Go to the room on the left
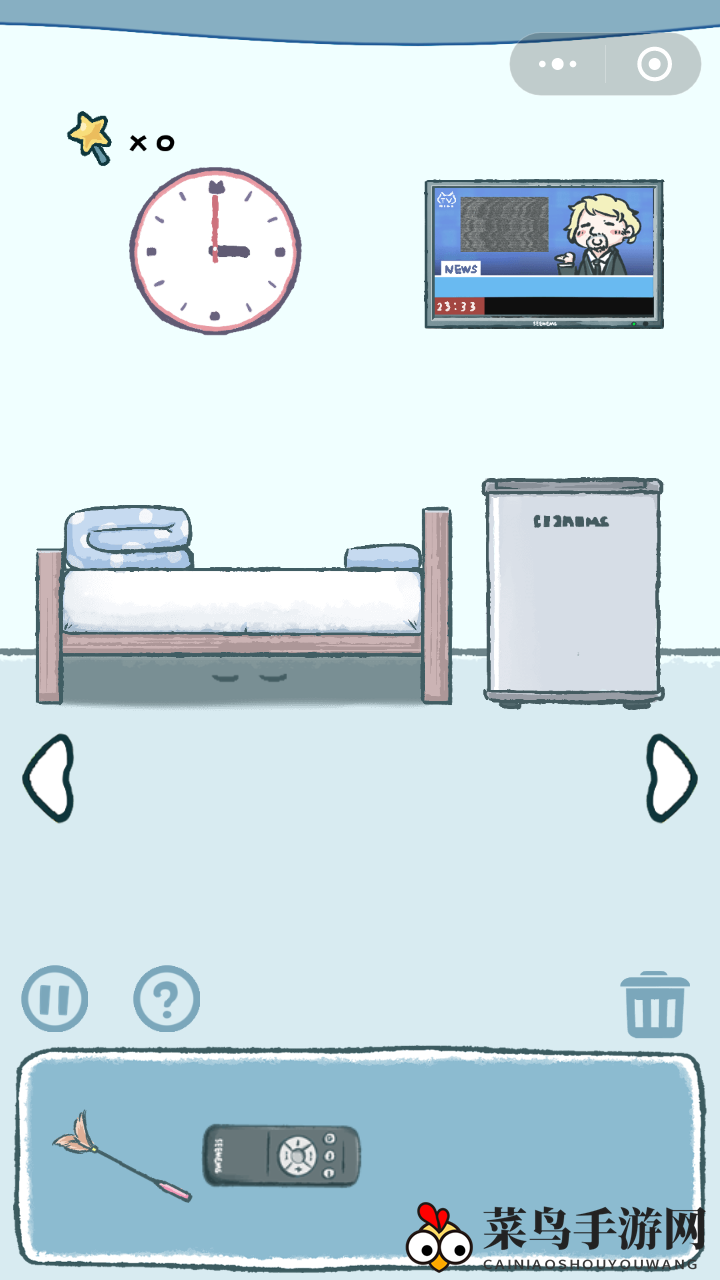Image resolution: width=720 pixels, height=1280 pixels. pos(48,777)
